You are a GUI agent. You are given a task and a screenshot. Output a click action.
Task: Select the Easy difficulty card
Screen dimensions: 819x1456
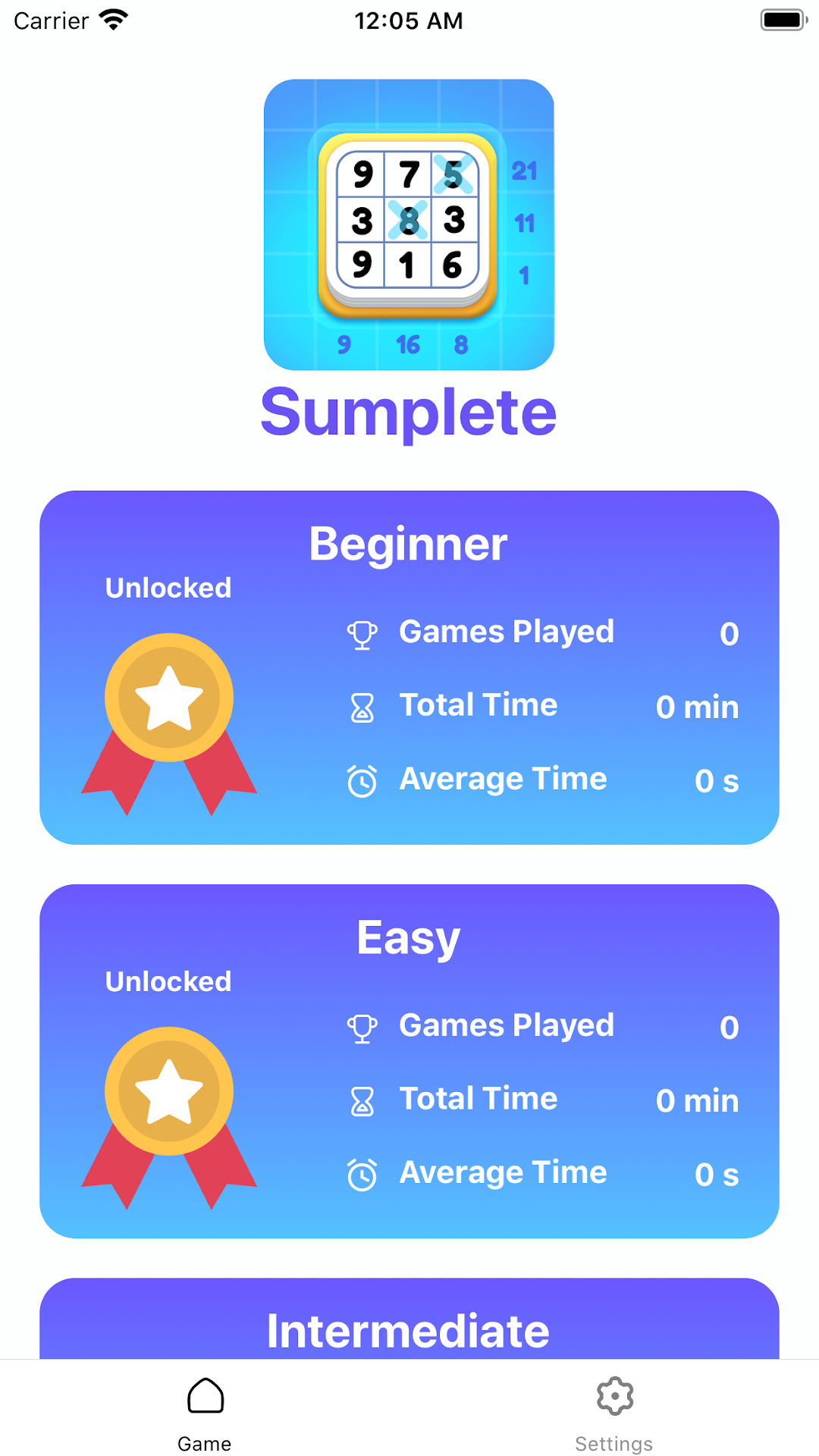409,1061
